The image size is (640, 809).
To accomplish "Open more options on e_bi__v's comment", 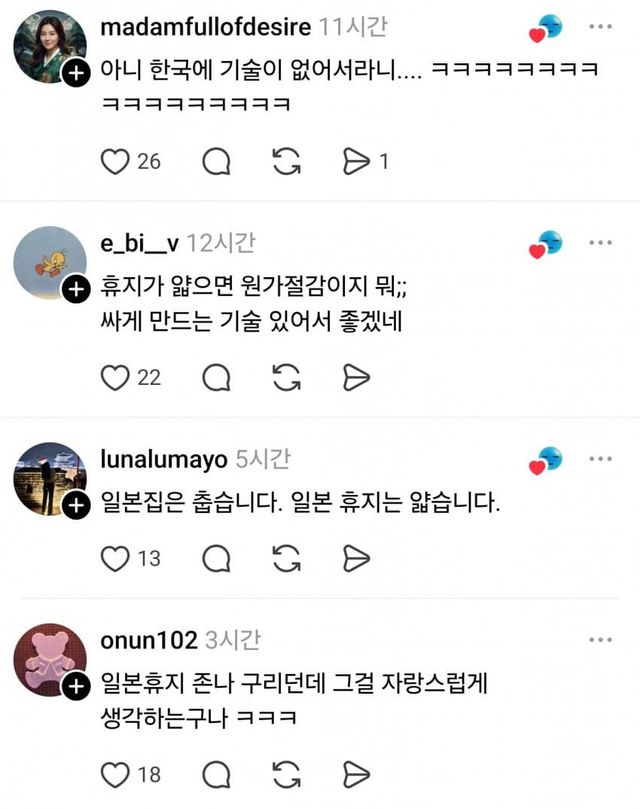I will pos(600,242).
